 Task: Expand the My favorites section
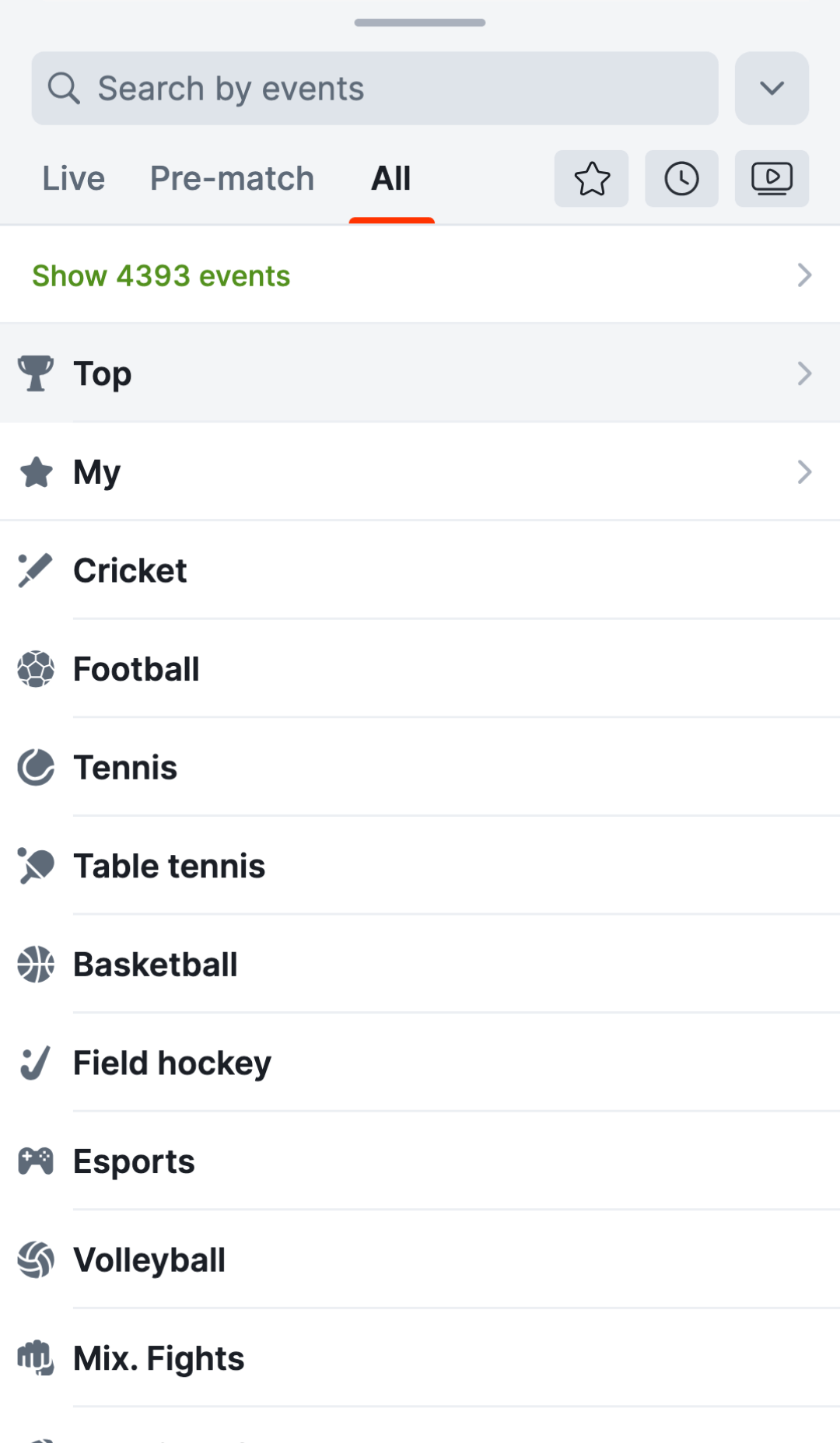point(420,471)
